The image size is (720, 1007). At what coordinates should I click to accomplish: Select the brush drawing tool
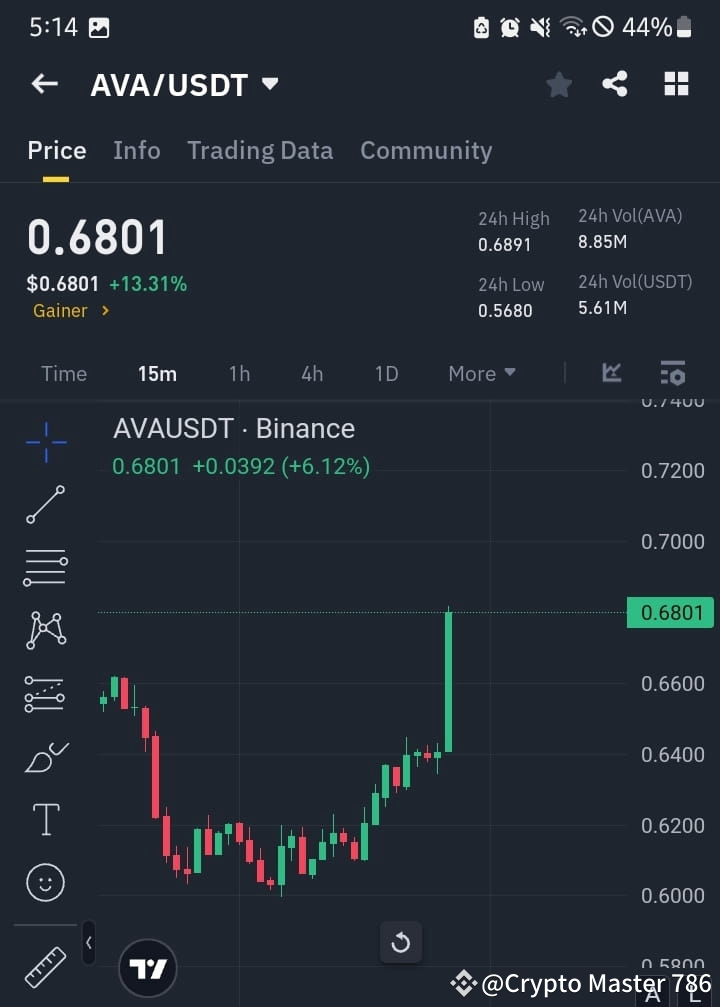pos(45,758)
